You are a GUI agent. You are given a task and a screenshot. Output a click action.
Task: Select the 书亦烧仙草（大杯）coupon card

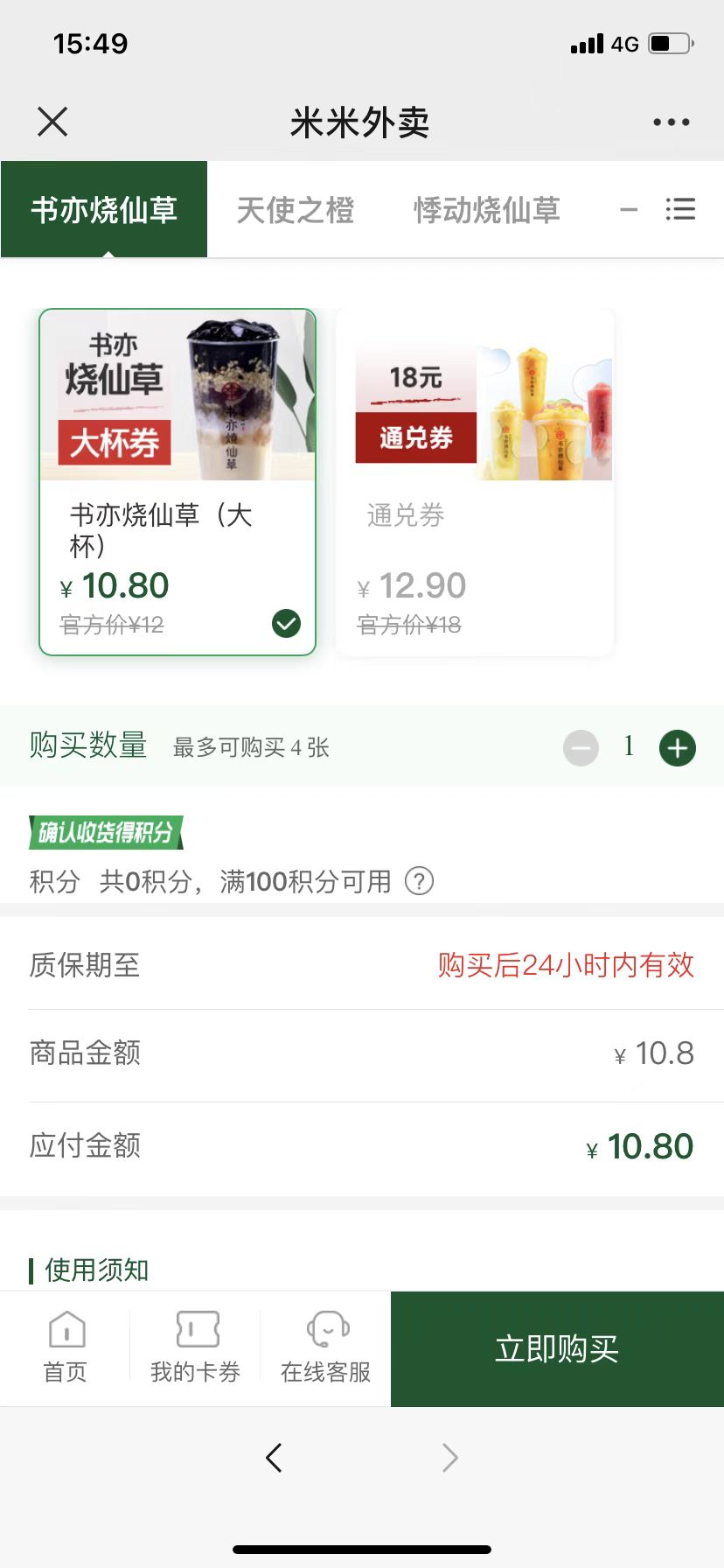coord(178,481)
